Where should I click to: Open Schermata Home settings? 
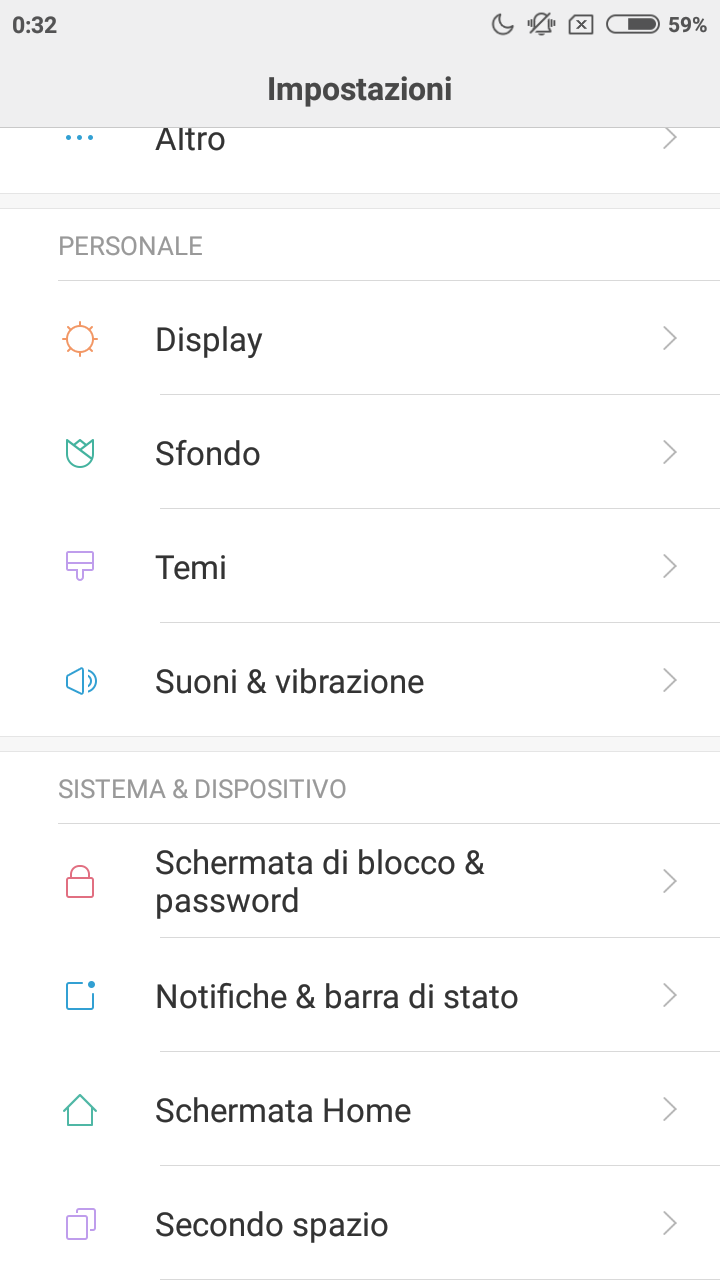(360, 1110)
